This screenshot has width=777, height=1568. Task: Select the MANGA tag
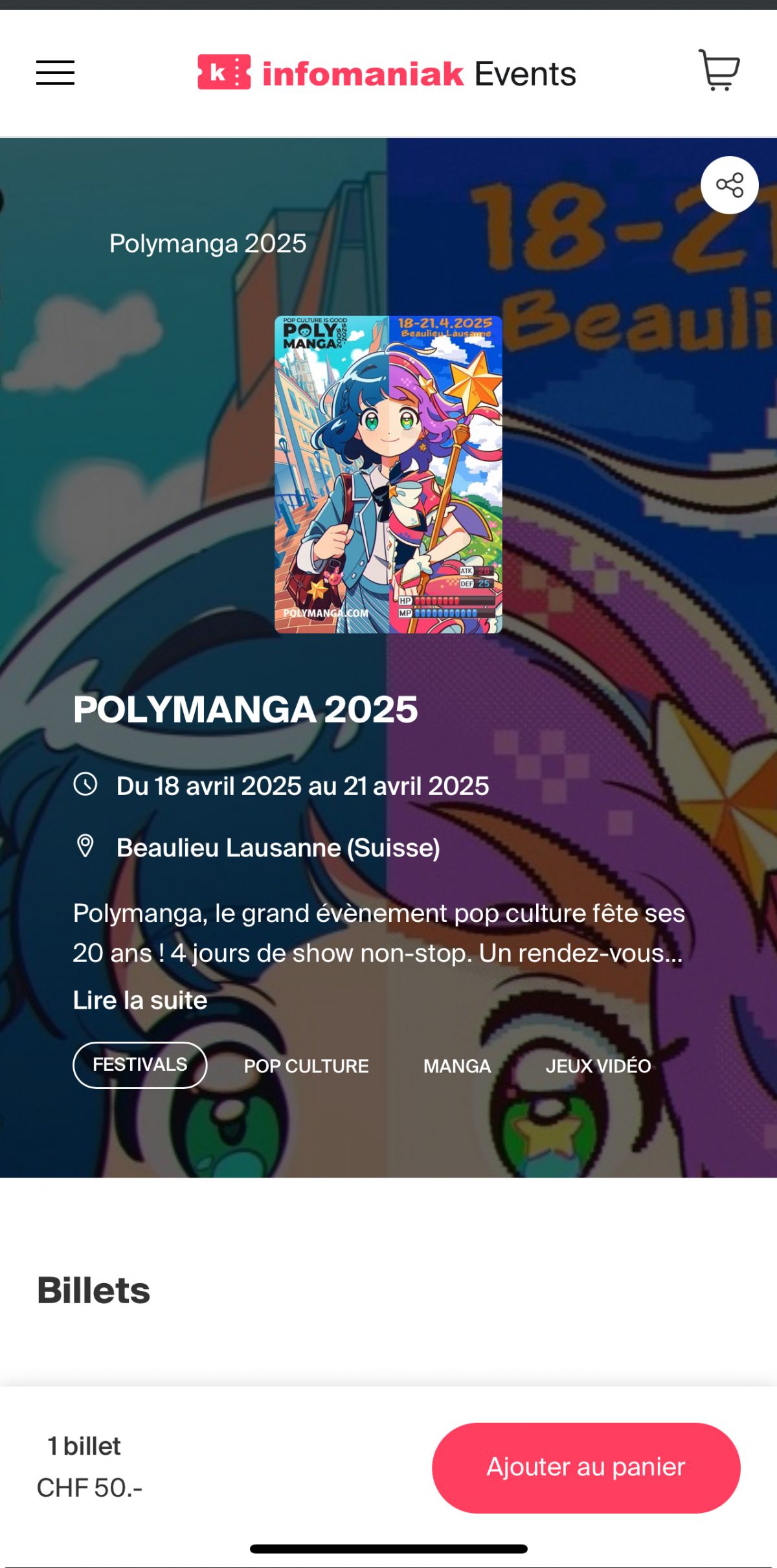click(x=456, y=1066)
